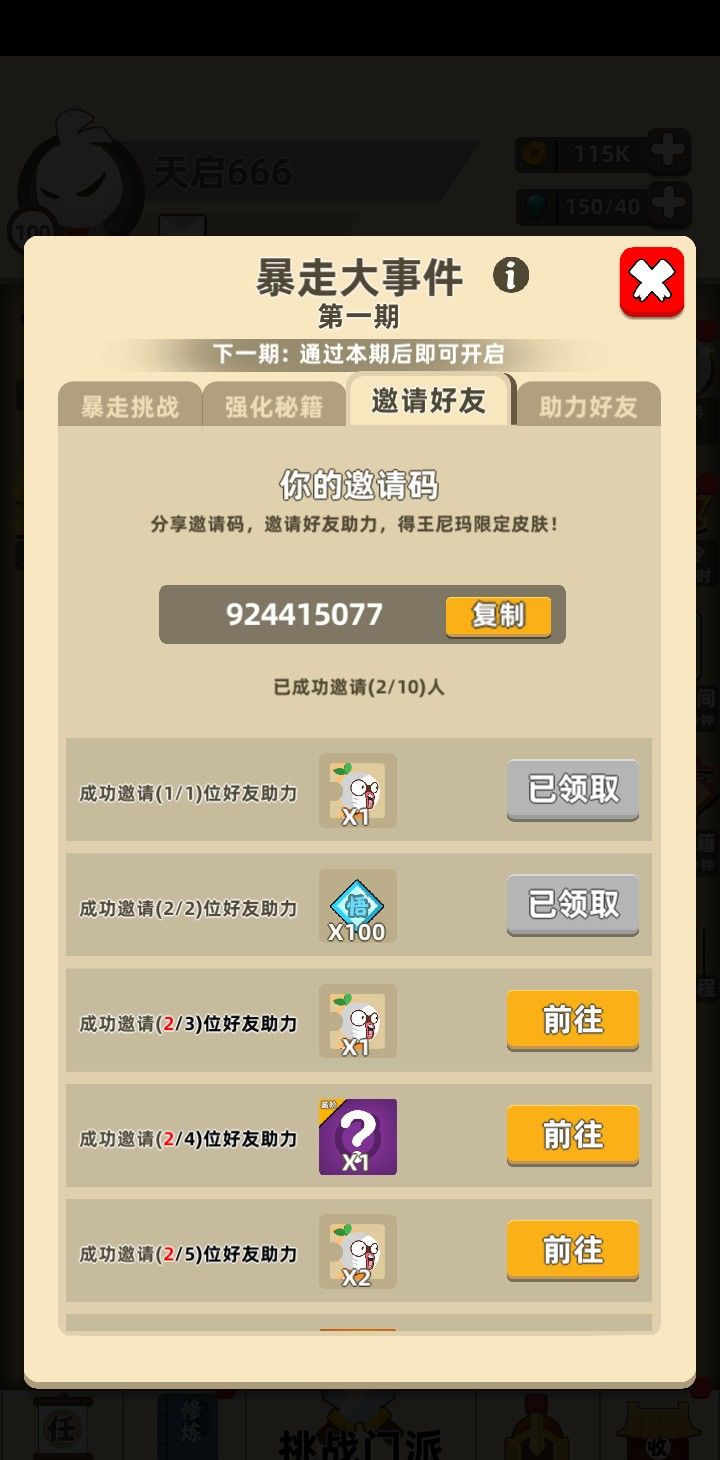Select the 邀请好友 tab

click(x=428, y=398)
